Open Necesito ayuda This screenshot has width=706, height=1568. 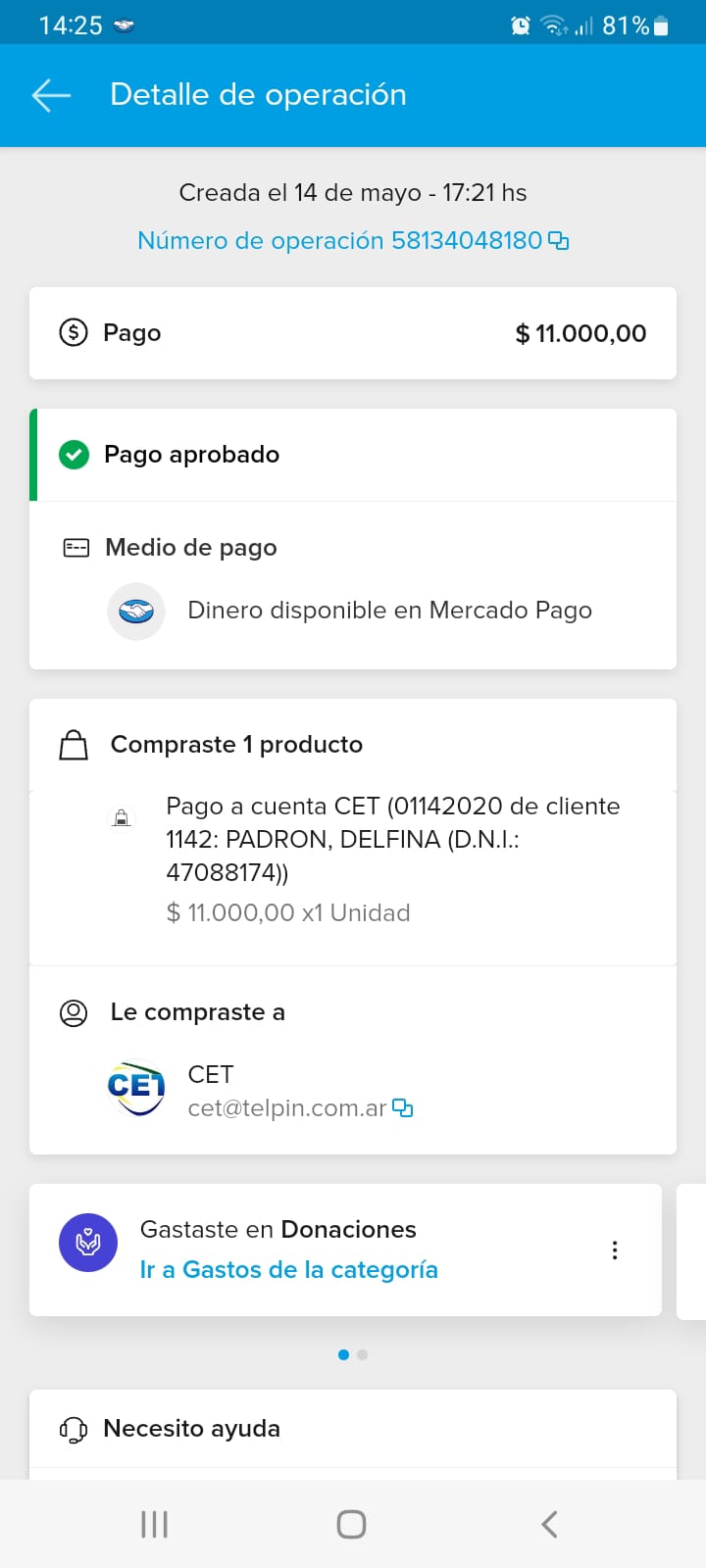[x=191, y=1429]
